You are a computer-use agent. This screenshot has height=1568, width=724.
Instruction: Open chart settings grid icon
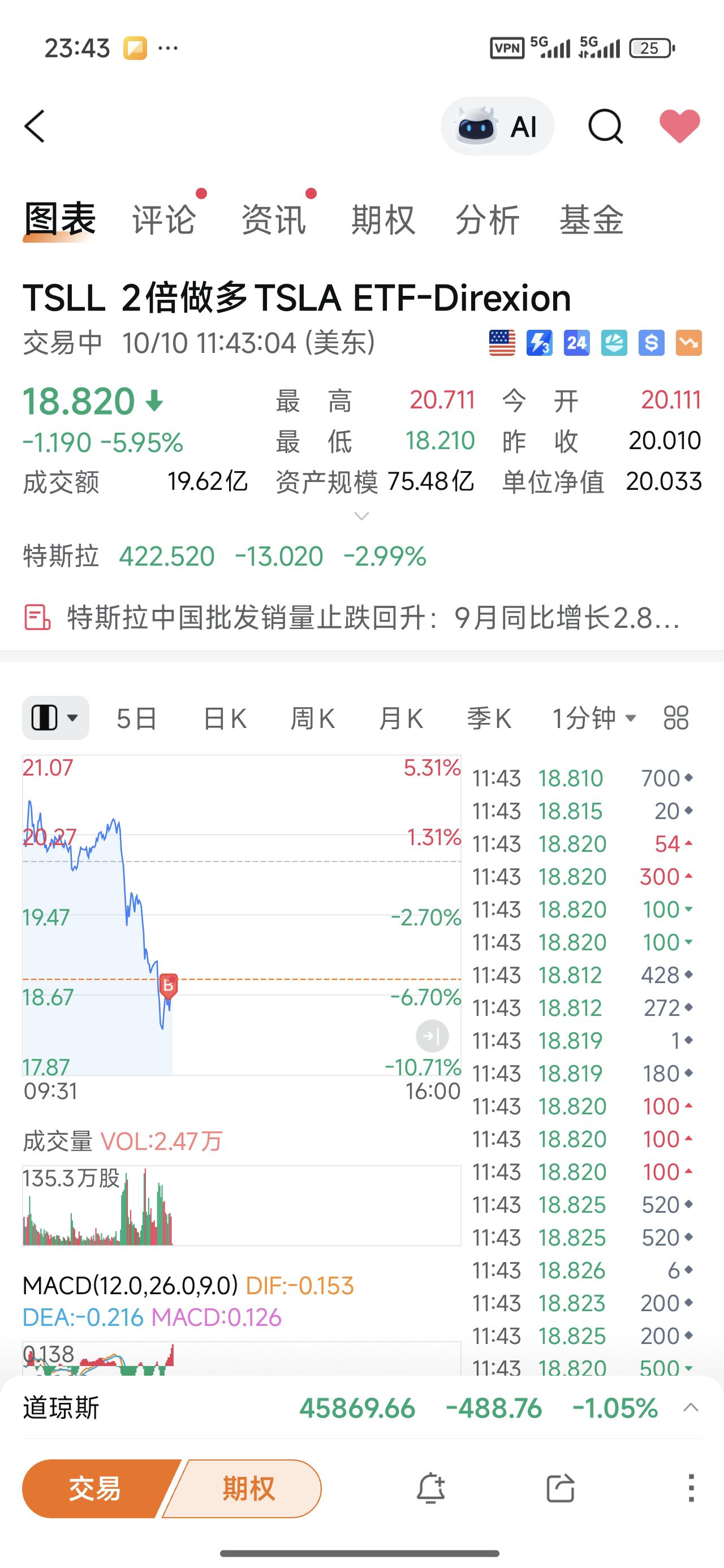676,718
